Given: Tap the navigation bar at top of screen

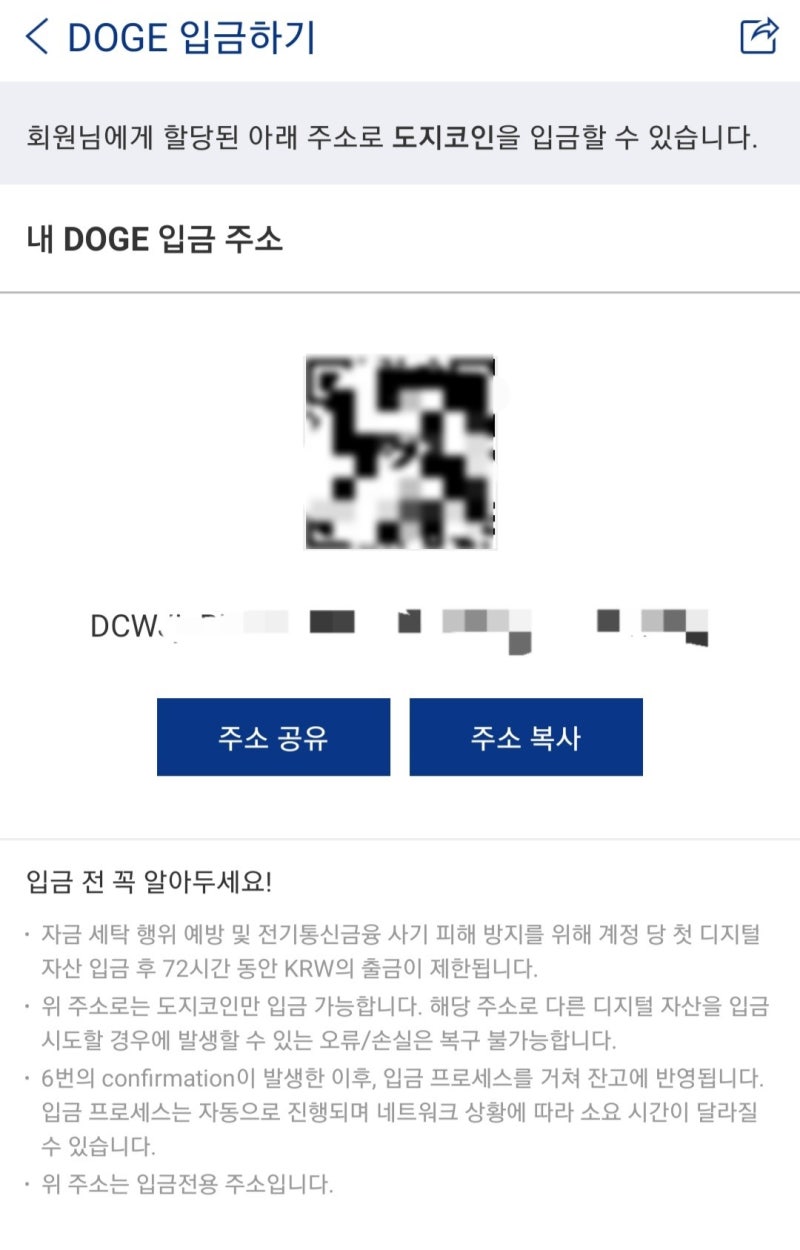Looking at the screenshot, I should point(400,39).
